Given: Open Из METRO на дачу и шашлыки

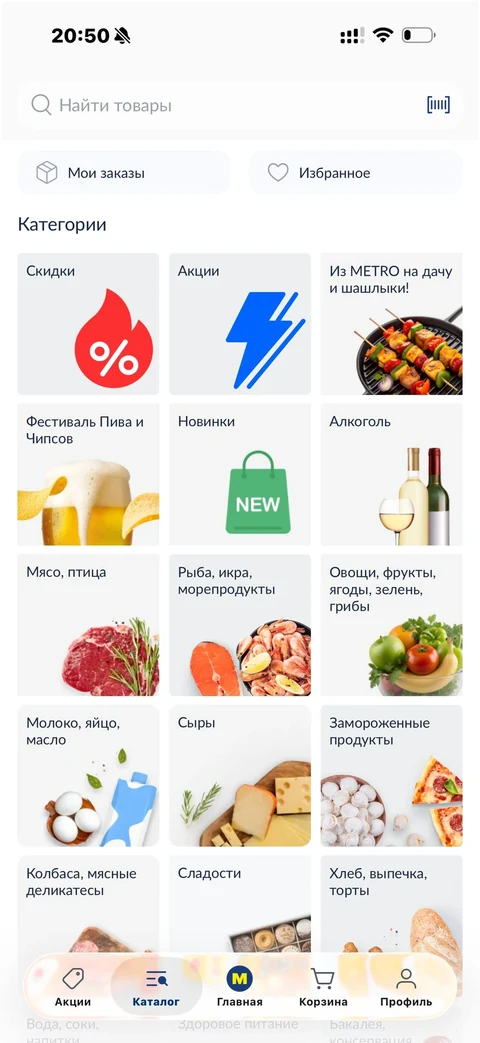Looking at the screenshot, I should point(392,324).
